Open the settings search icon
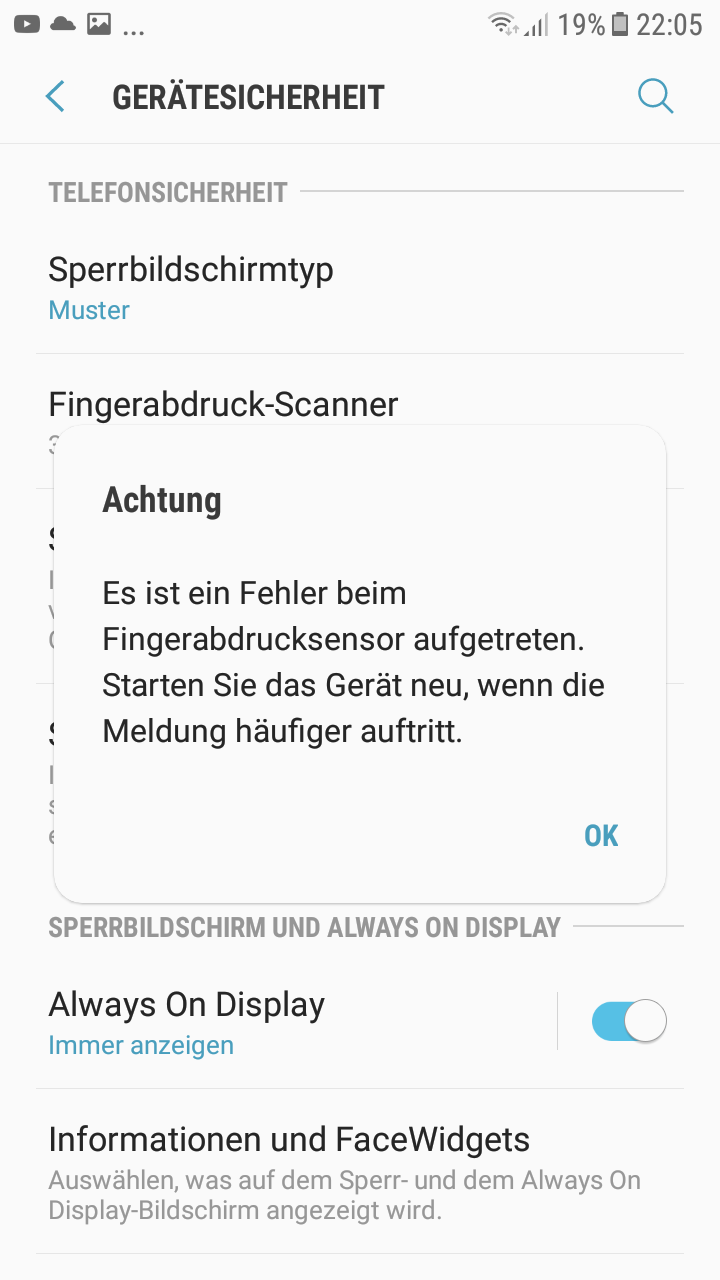The height and width of the screenshot is (1280, 720). point(655,97)
